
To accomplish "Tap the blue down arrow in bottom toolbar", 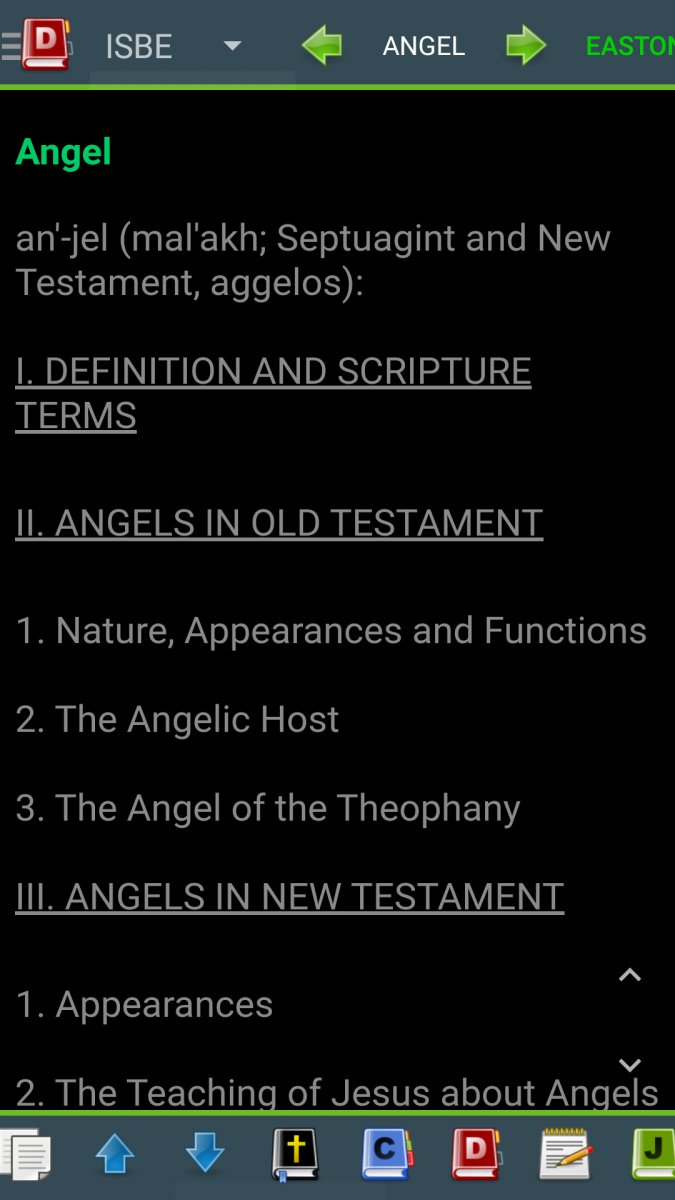I will (205, 1155).
